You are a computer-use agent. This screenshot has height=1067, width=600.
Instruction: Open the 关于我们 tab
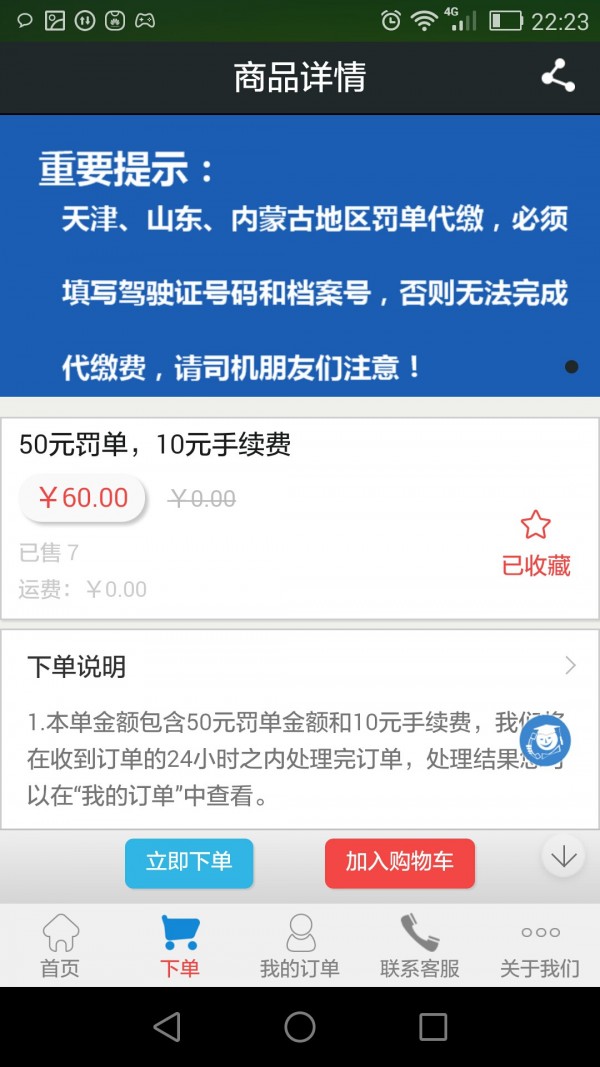click(x=540, y=945)
